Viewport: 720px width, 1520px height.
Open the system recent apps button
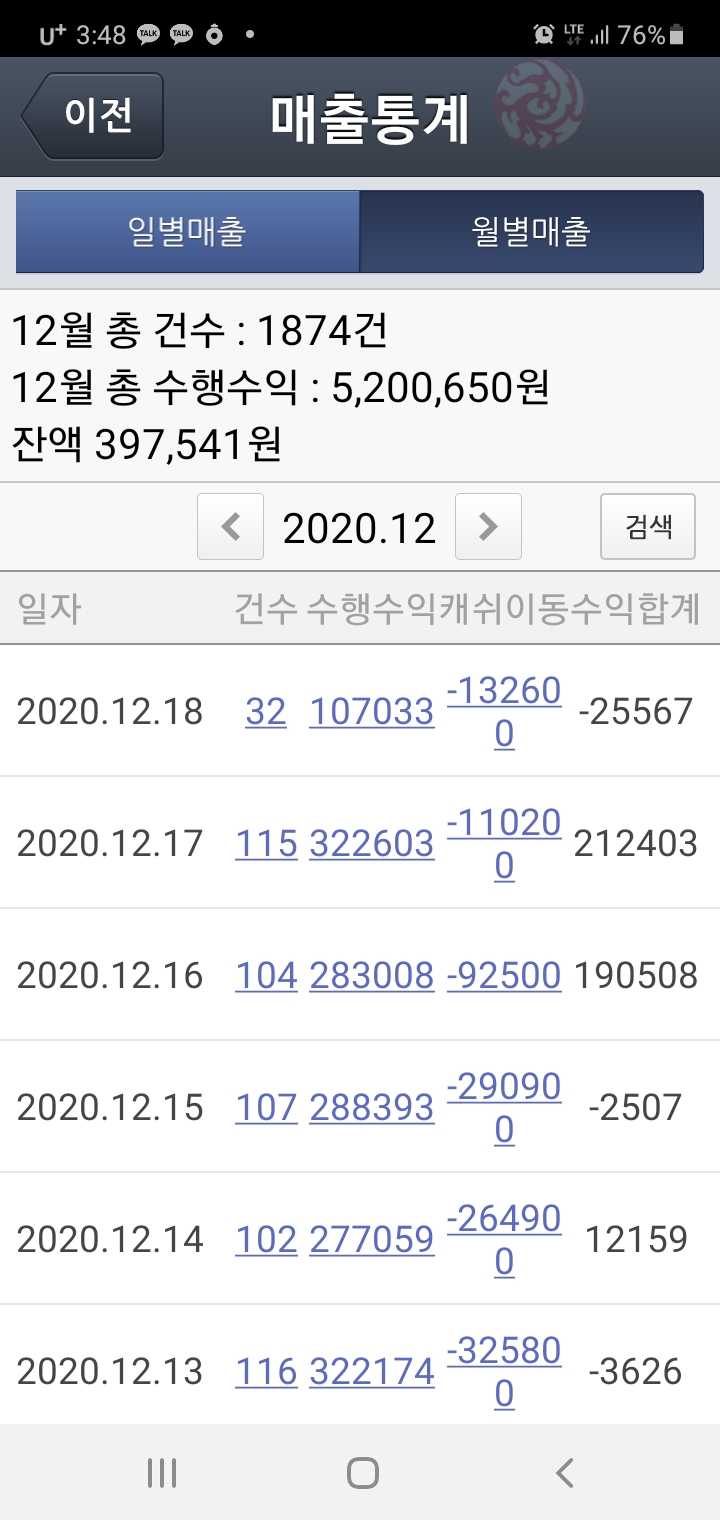(161, 1472)
